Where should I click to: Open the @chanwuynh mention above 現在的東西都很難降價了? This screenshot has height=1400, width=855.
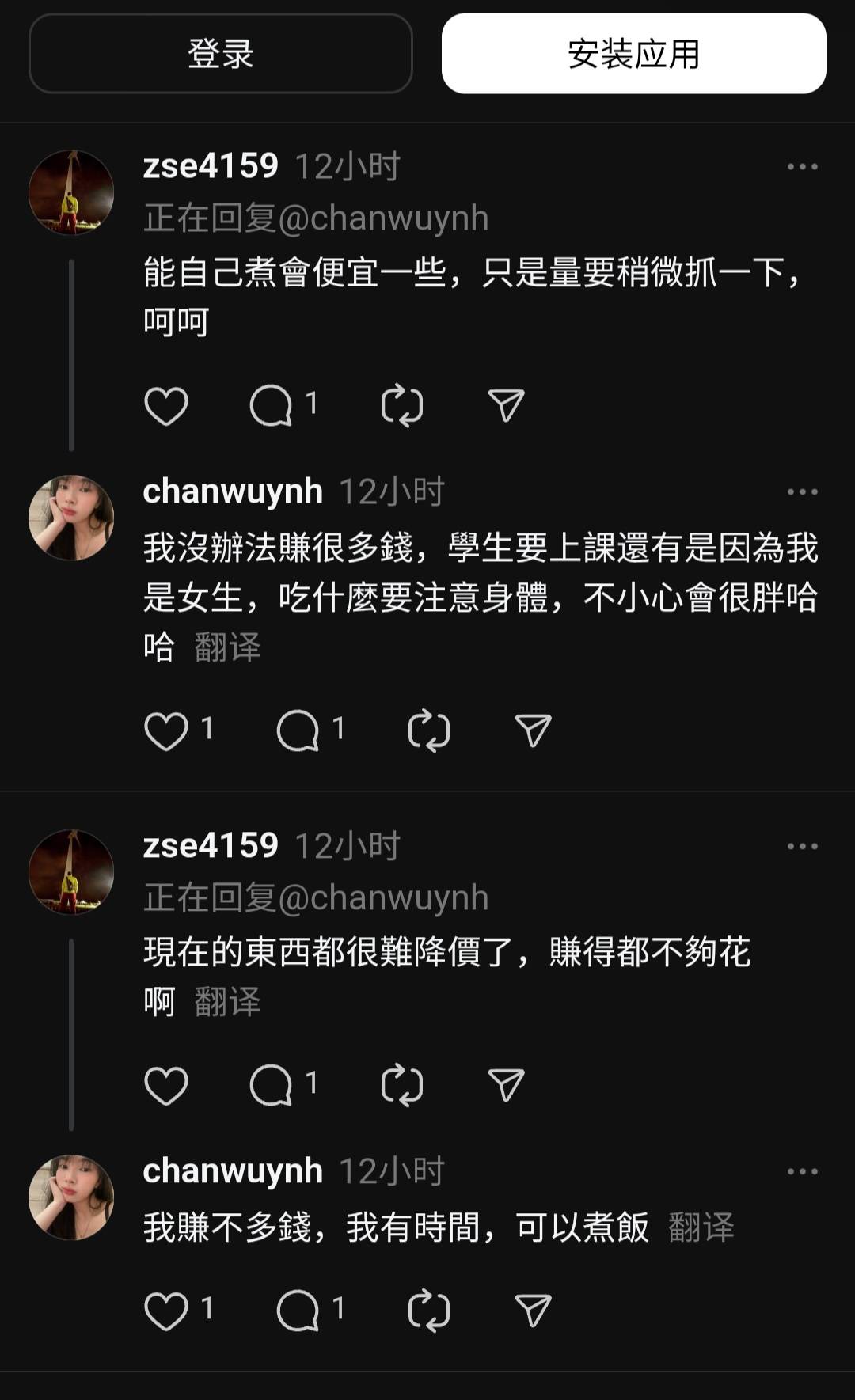tap(383, 898)
